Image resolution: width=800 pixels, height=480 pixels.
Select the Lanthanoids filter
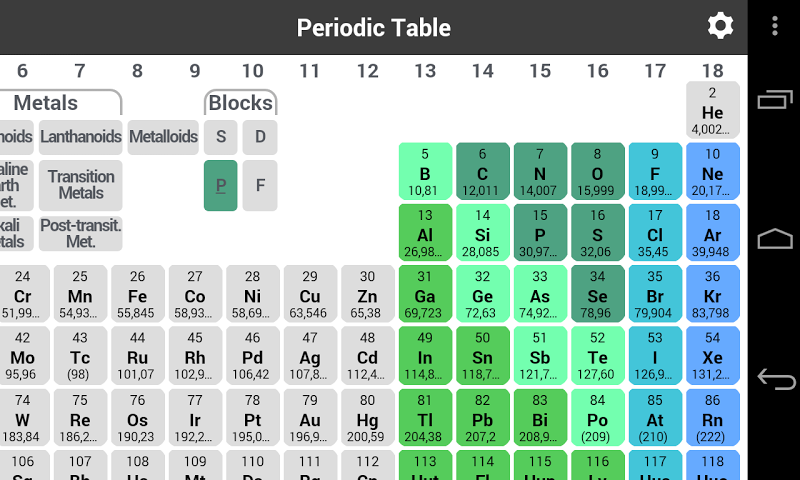80,137
